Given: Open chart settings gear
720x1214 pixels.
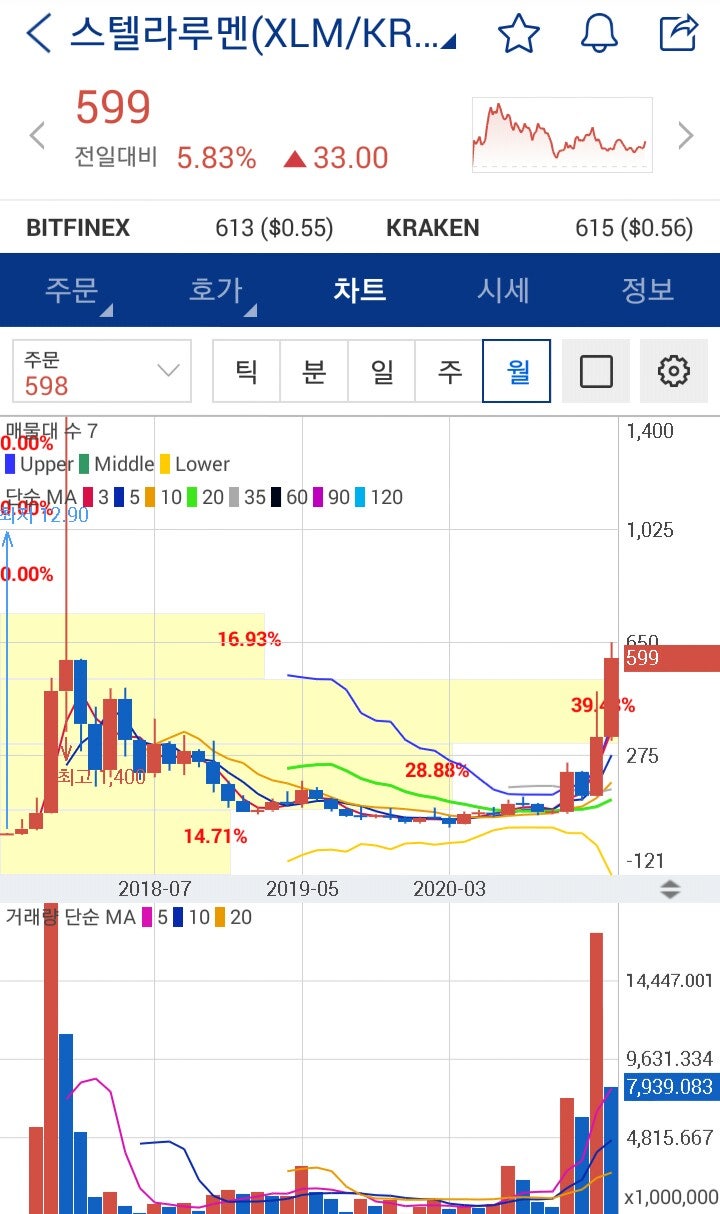Looking at the screenshot, I should pos(674,371).
